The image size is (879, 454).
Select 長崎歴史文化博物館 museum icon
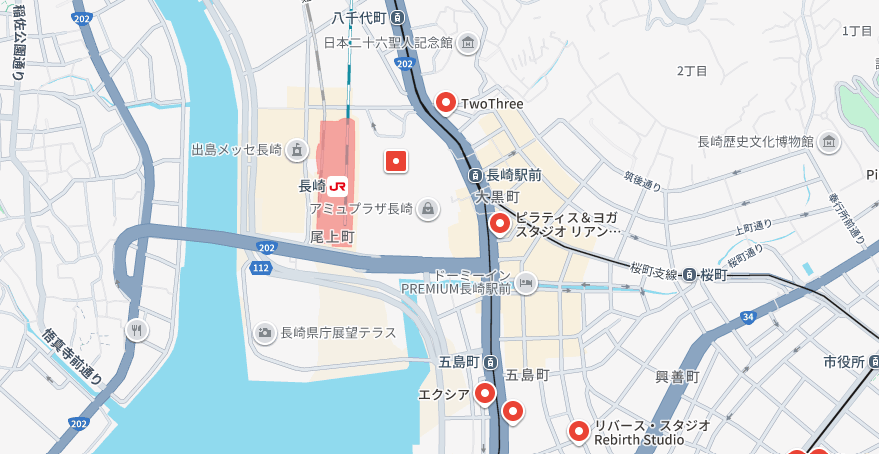point(829,142)
